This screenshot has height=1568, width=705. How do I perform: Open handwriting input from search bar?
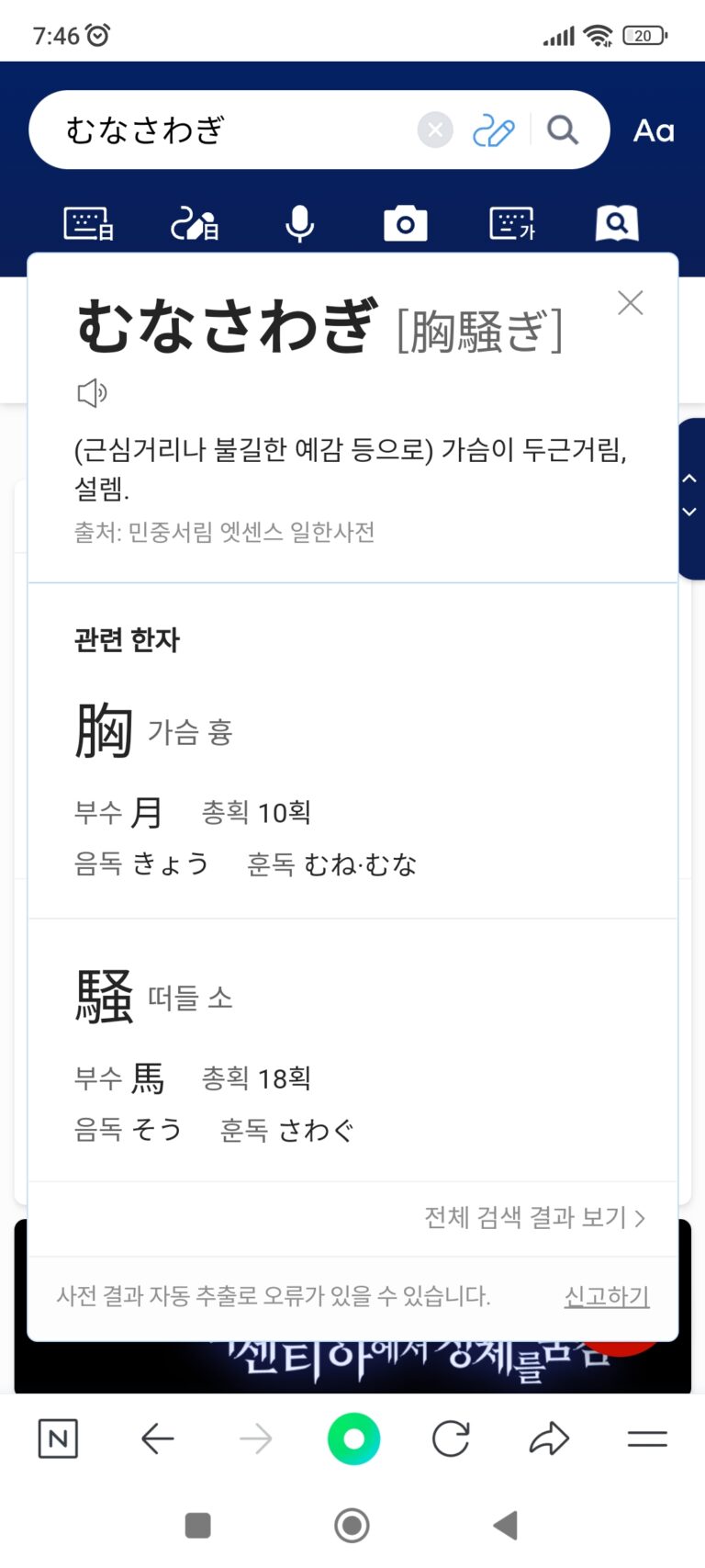493,130
